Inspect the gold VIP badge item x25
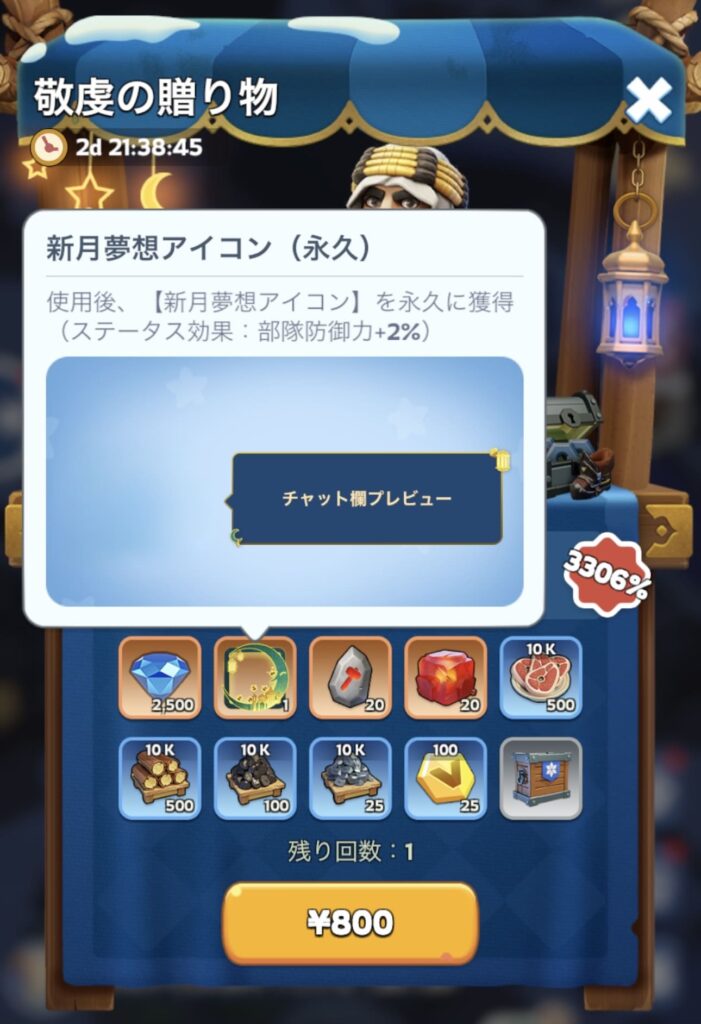The height and width of the screenshot is (1024, 701). click(x=446, y=777)
